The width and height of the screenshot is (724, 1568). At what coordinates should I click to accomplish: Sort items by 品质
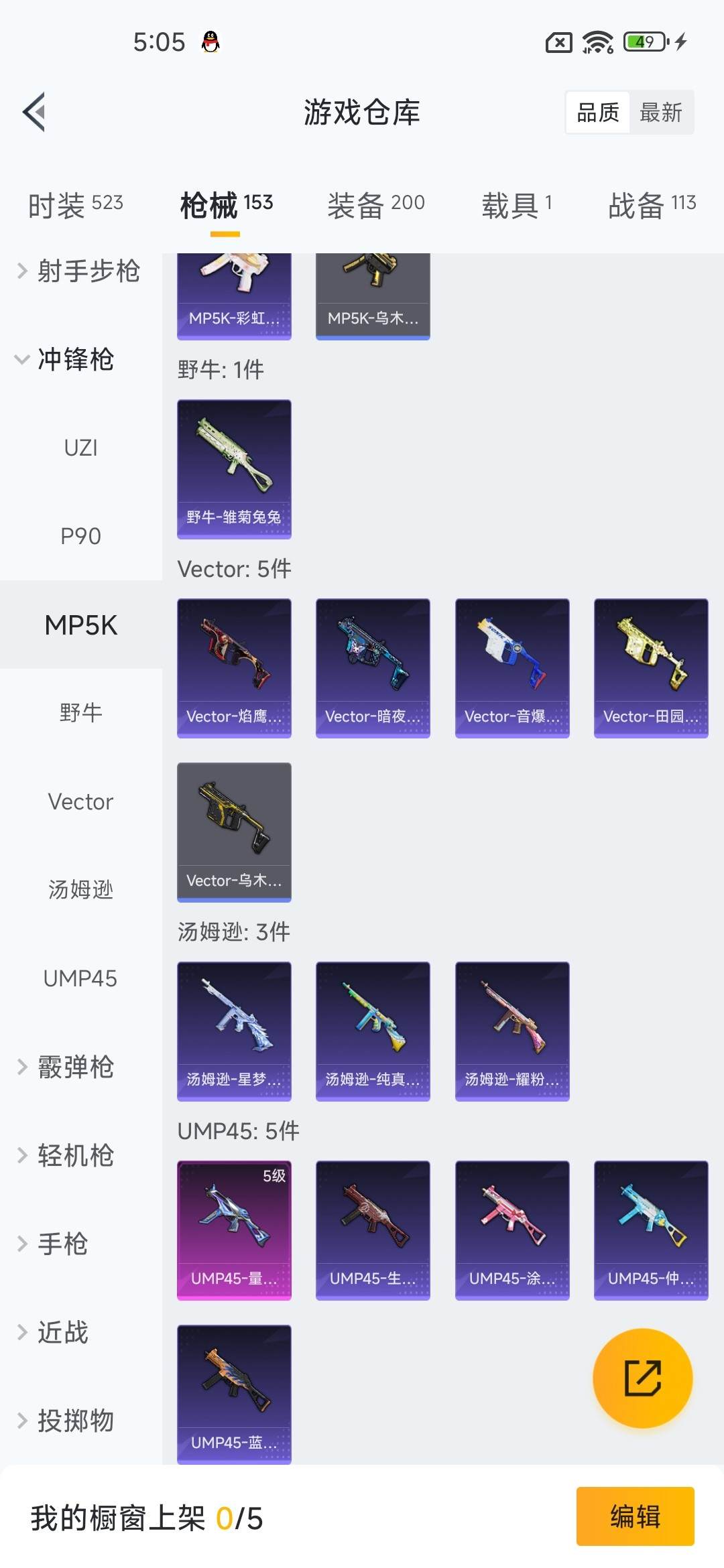tap(598, 113)
